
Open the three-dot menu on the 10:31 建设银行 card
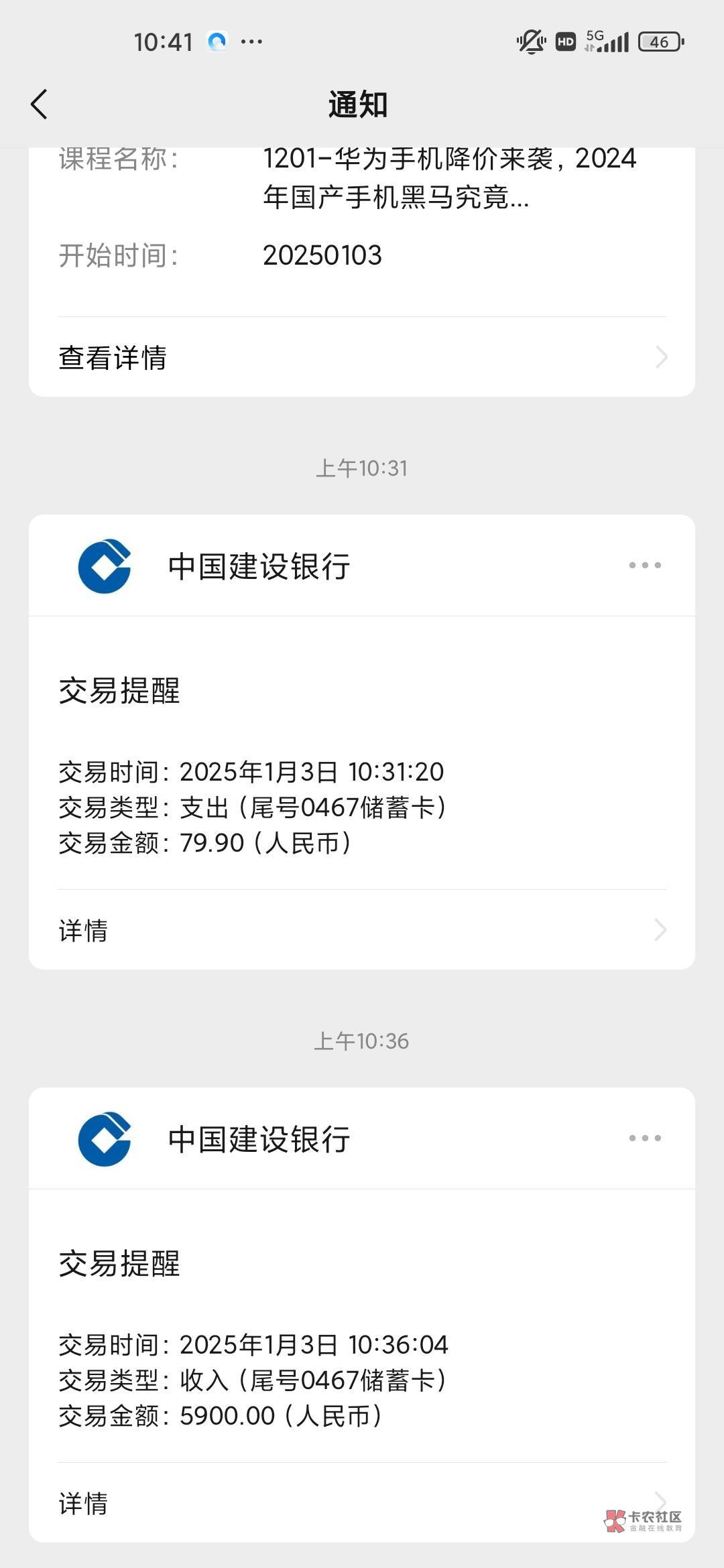[x=645, y=566]
